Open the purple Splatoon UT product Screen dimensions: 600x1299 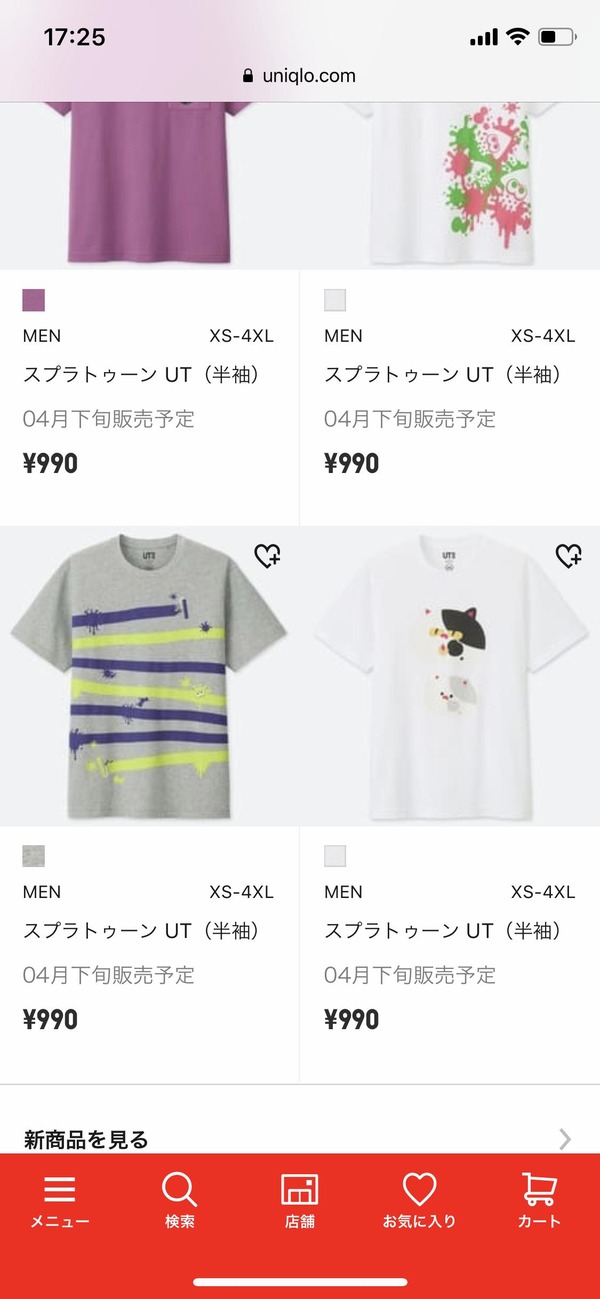point(149,186)
